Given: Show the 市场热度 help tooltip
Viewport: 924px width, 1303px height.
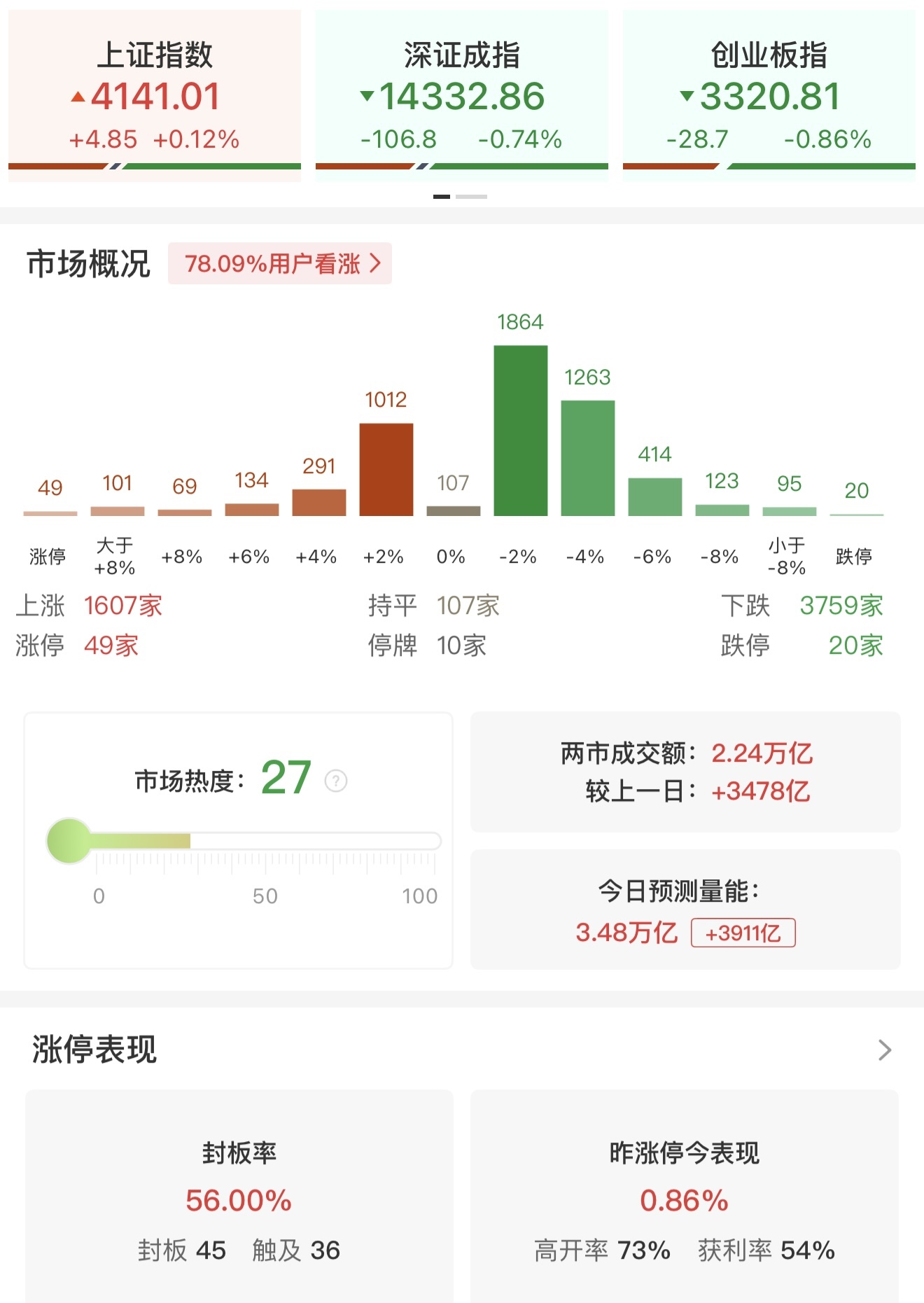Looking at the screenshot, I should click(x=336, y=780).
